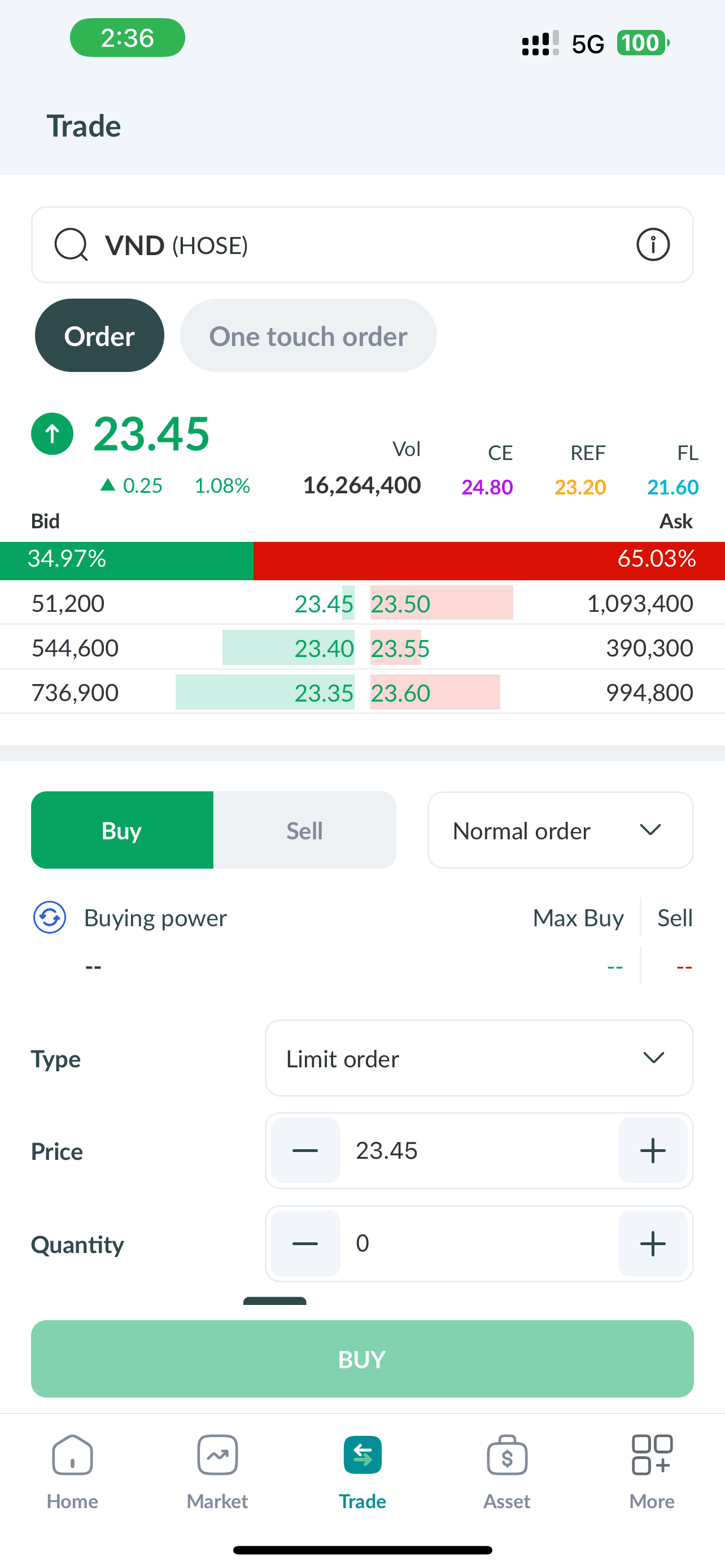
Task: Tap the bid/ask percentage bar
Action: tap(362, 559)
